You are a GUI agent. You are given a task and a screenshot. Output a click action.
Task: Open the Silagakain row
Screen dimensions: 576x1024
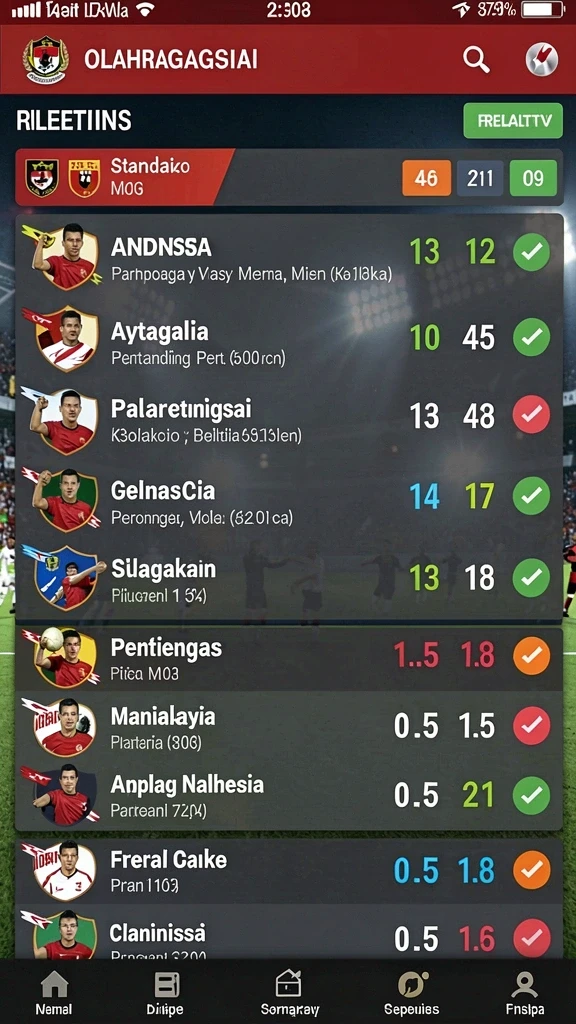click(x=289, y=578)
